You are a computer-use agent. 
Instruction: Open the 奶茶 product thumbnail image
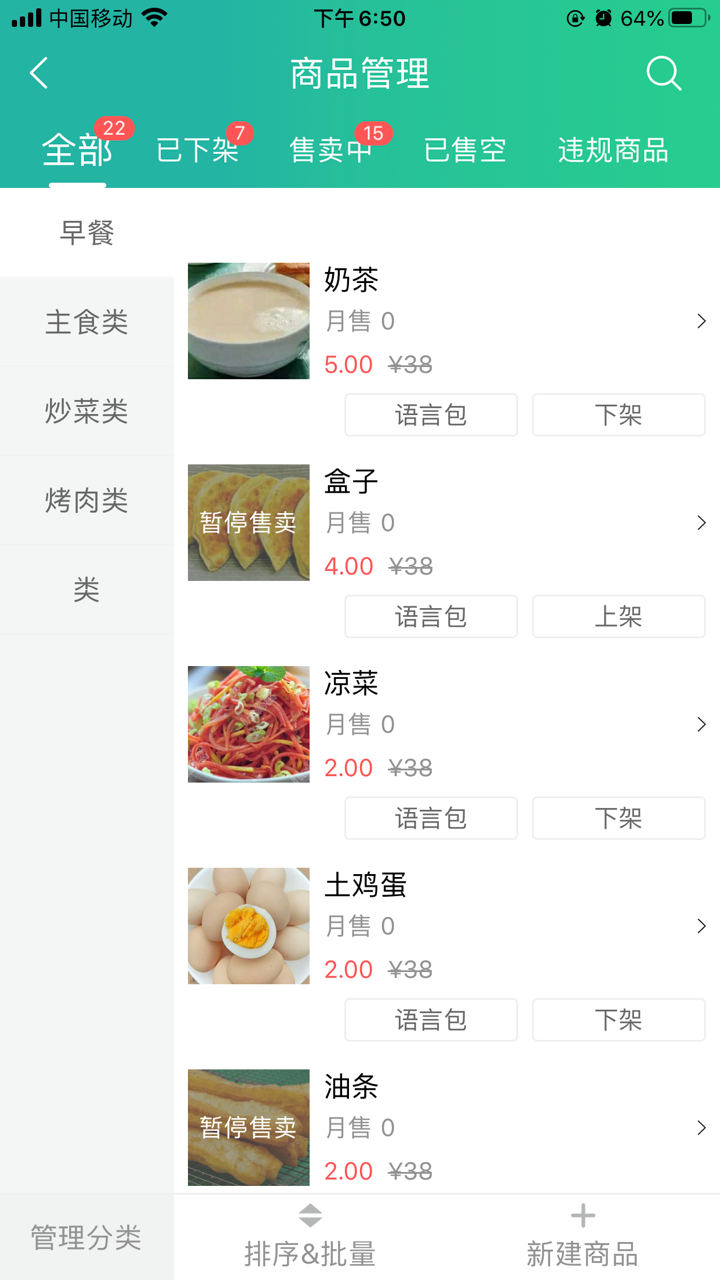pos(248,321)
